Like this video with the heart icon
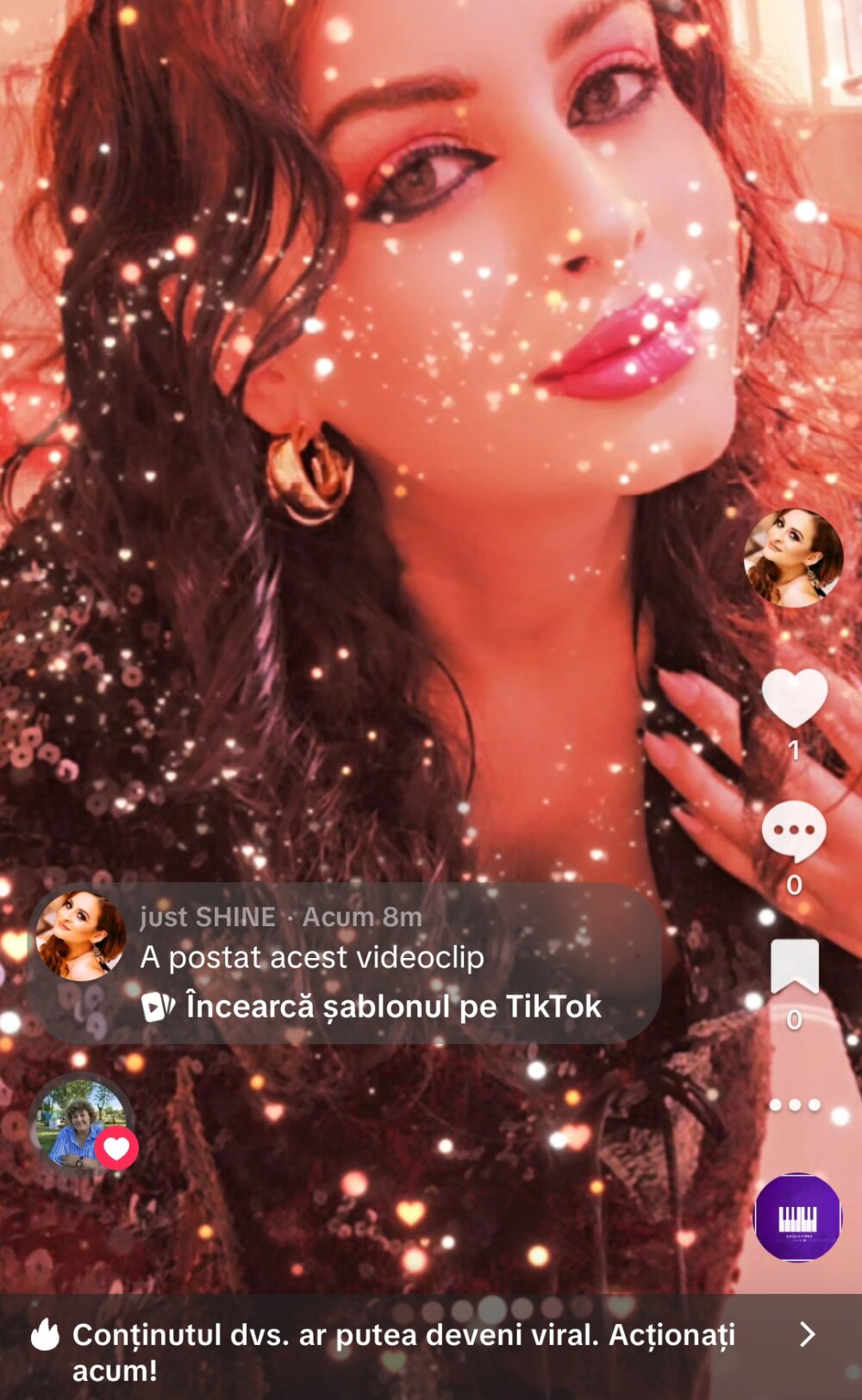This screenshot has height=1400, width=862. coord(794,698)
